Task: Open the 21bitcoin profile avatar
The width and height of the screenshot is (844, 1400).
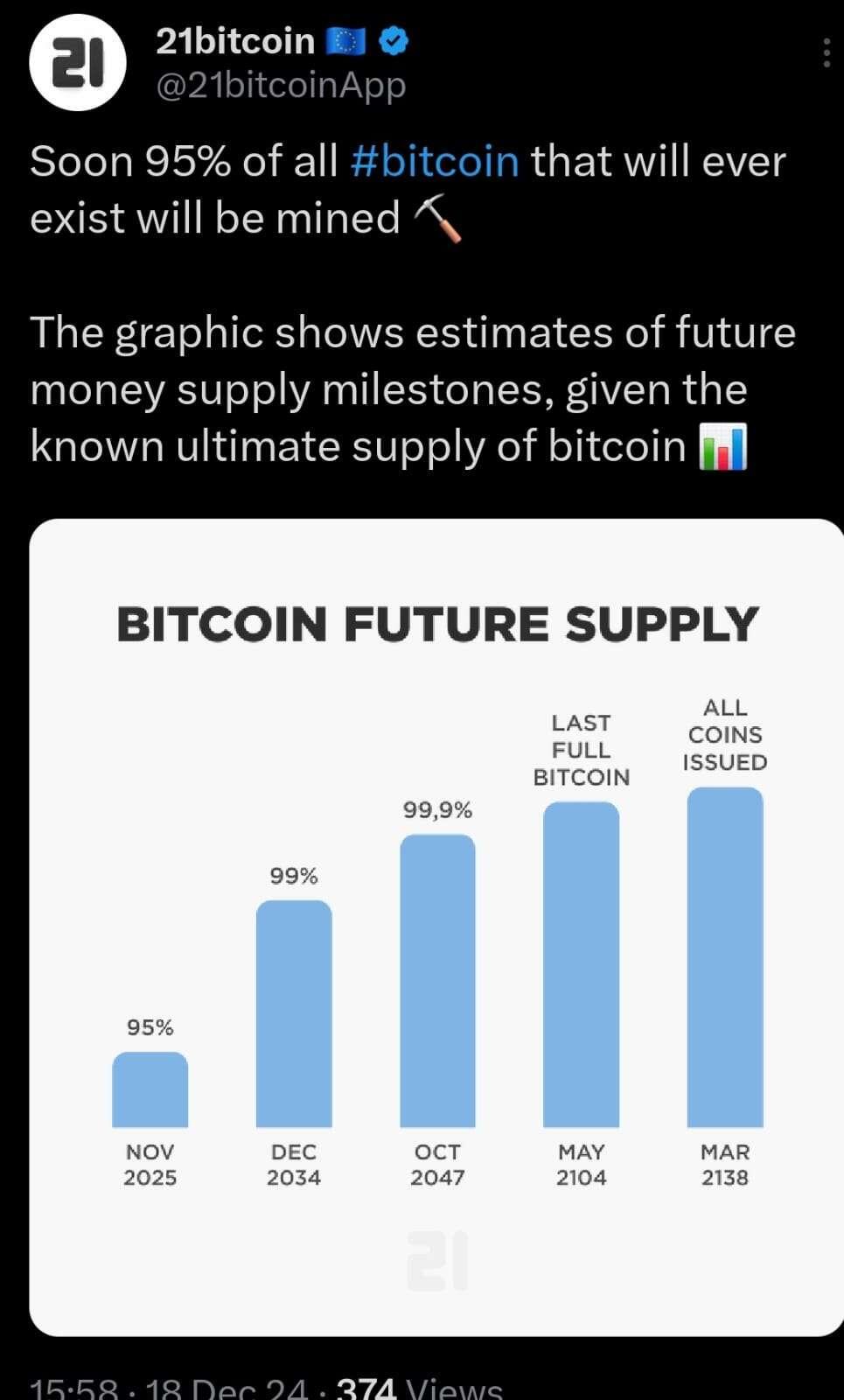Action: pyautogui.click(x=77, y=62)
